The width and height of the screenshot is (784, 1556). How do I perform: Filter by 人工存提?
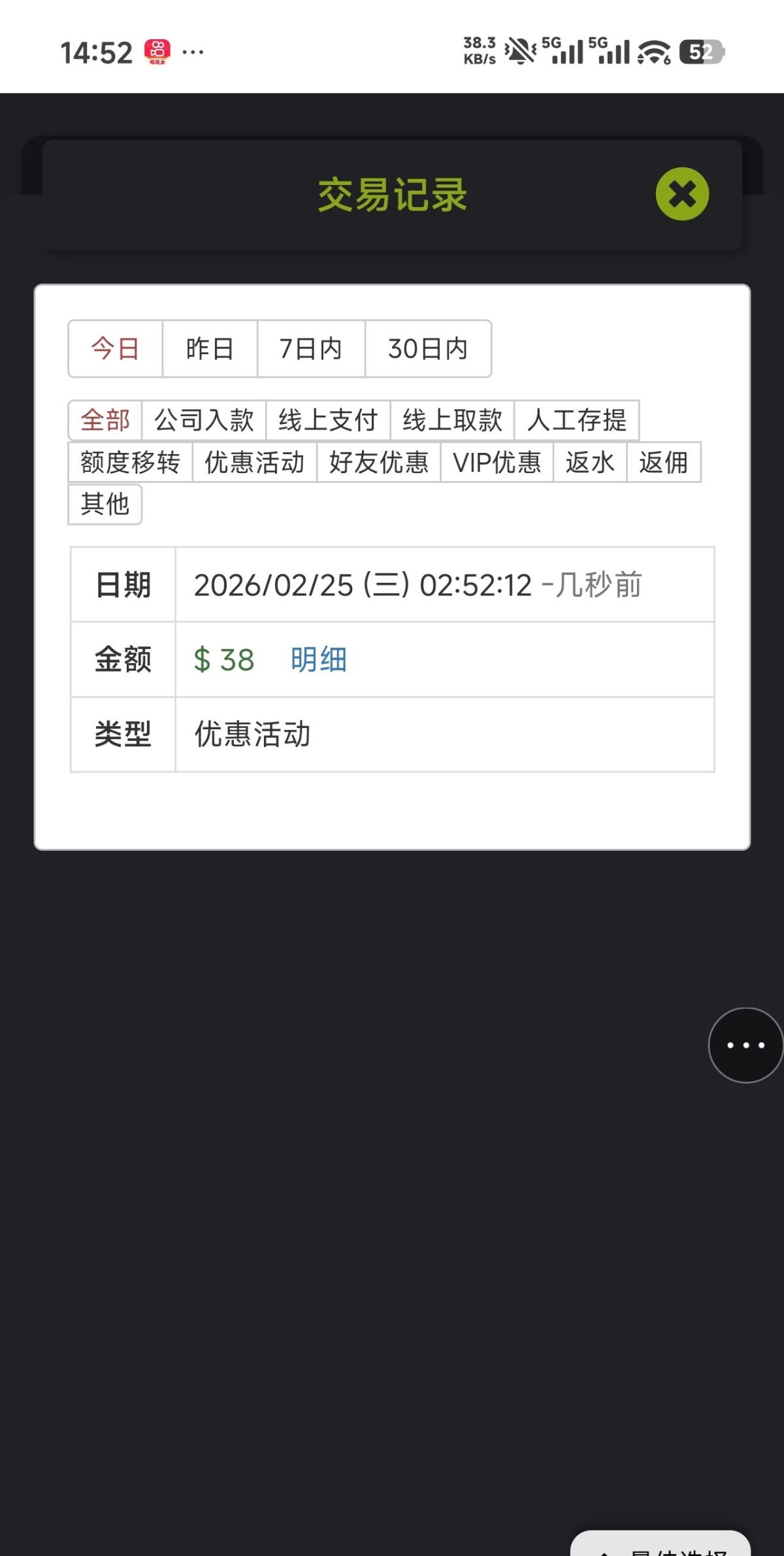point(576,420)
